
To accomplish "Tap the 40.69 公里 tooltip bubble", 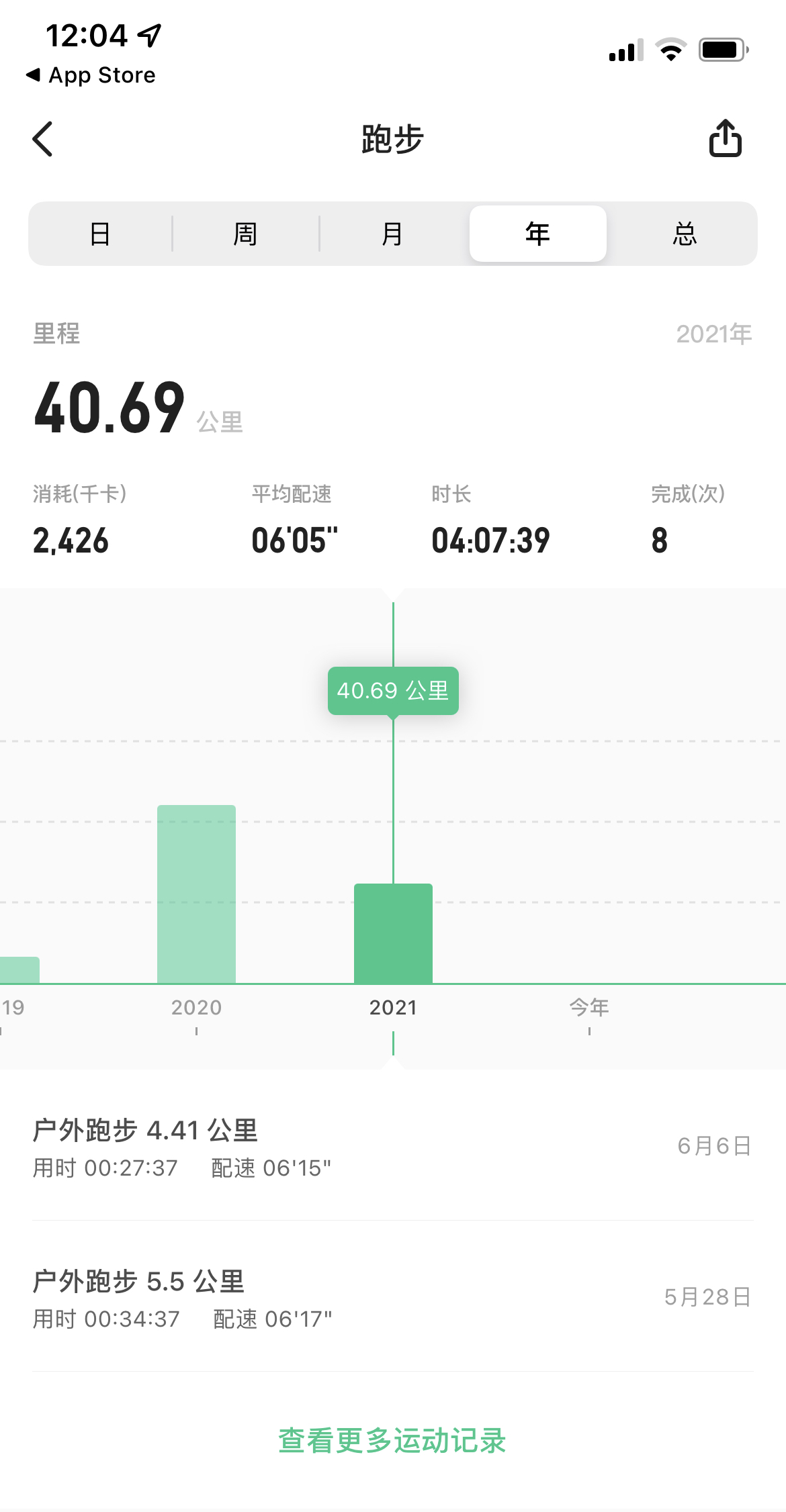I will 393,690.
